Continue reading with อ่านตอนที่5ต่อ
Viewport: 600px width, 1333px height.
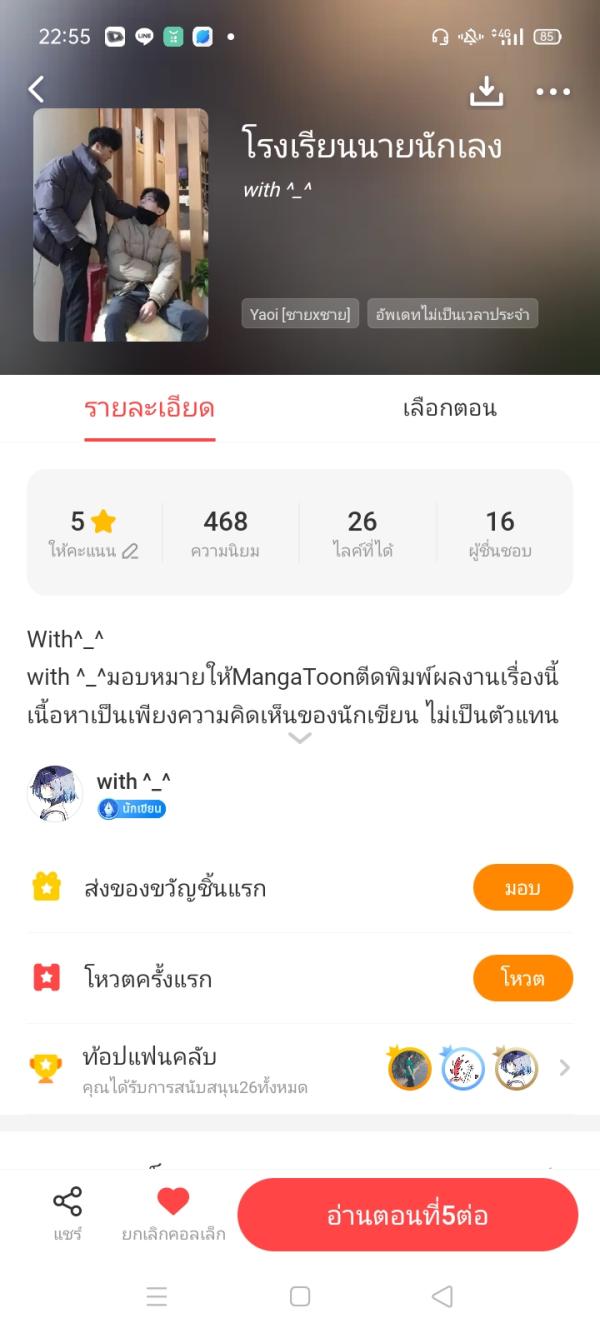click(x=407, y=1215)
